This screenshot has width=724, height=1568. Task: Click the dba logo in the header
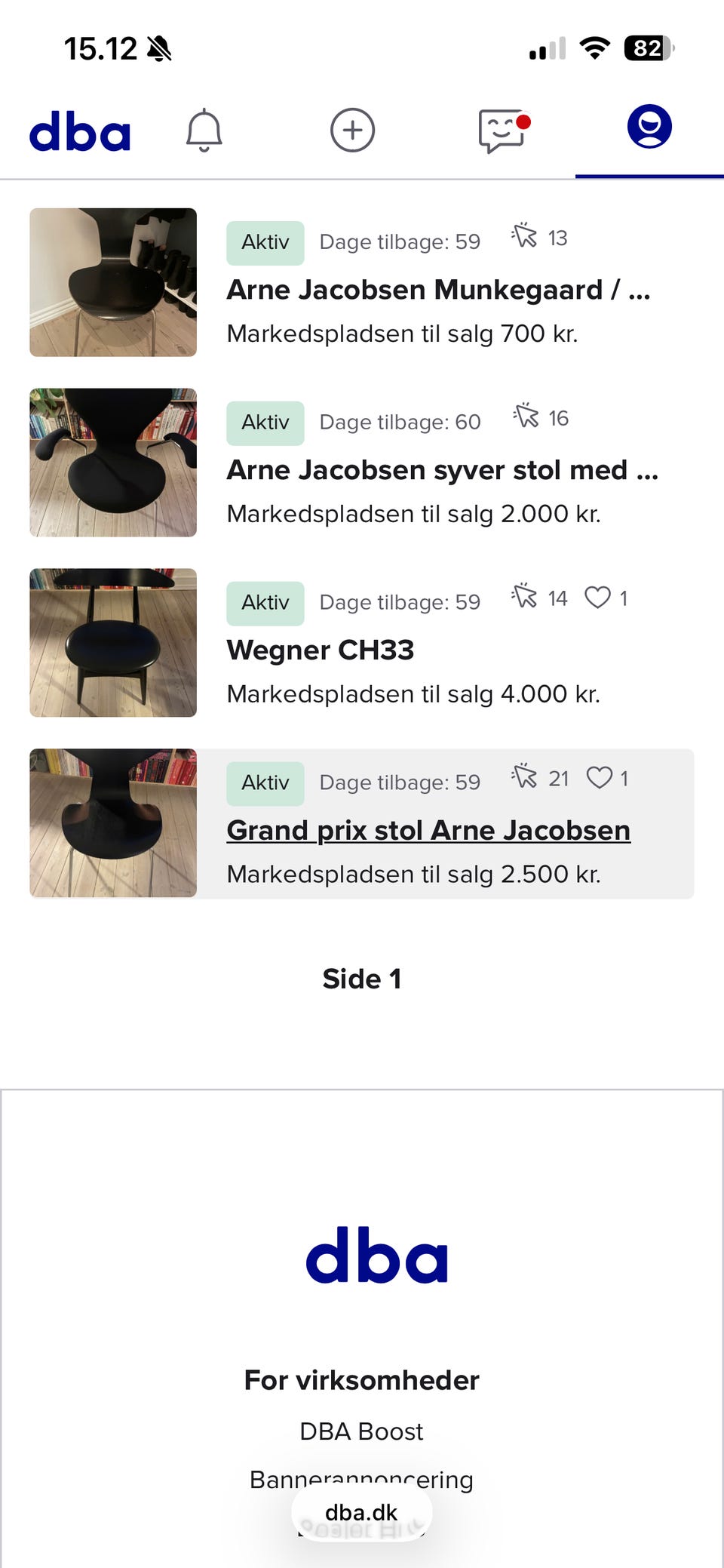pyautogui.click(x=80, y=130)
